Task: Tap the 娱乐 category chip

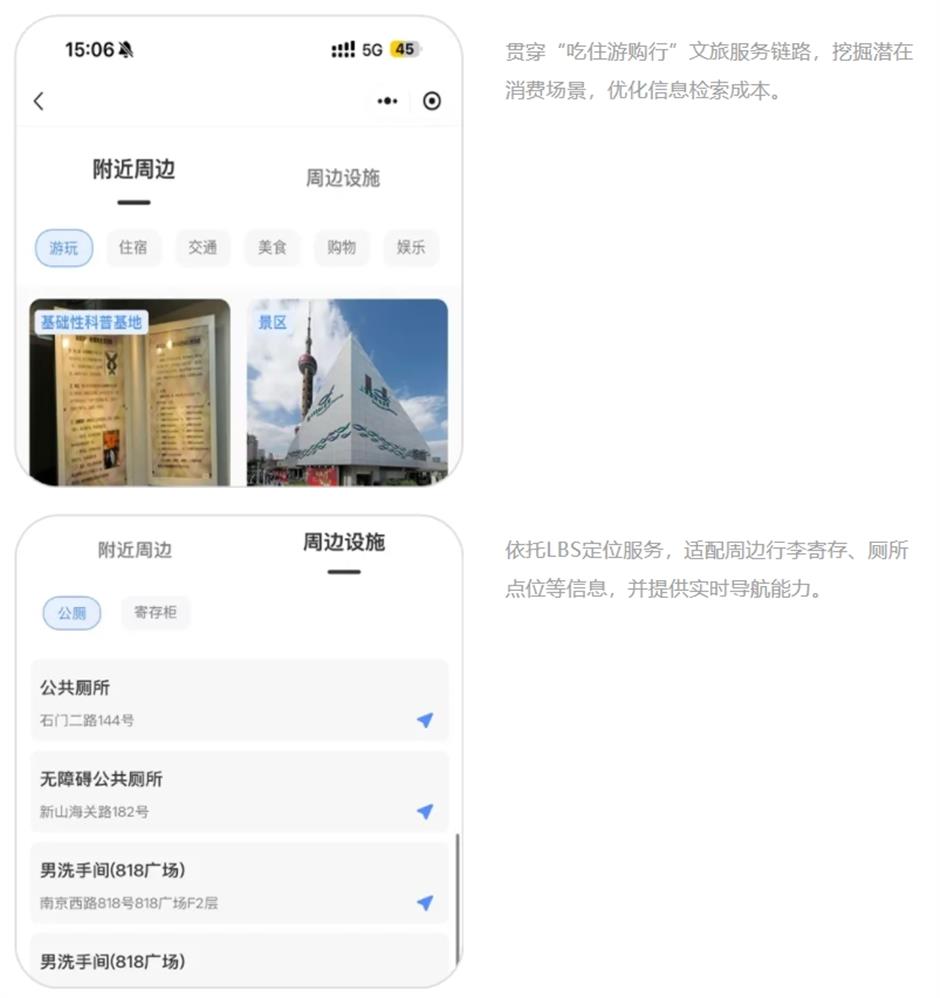Action: [411, 248]
